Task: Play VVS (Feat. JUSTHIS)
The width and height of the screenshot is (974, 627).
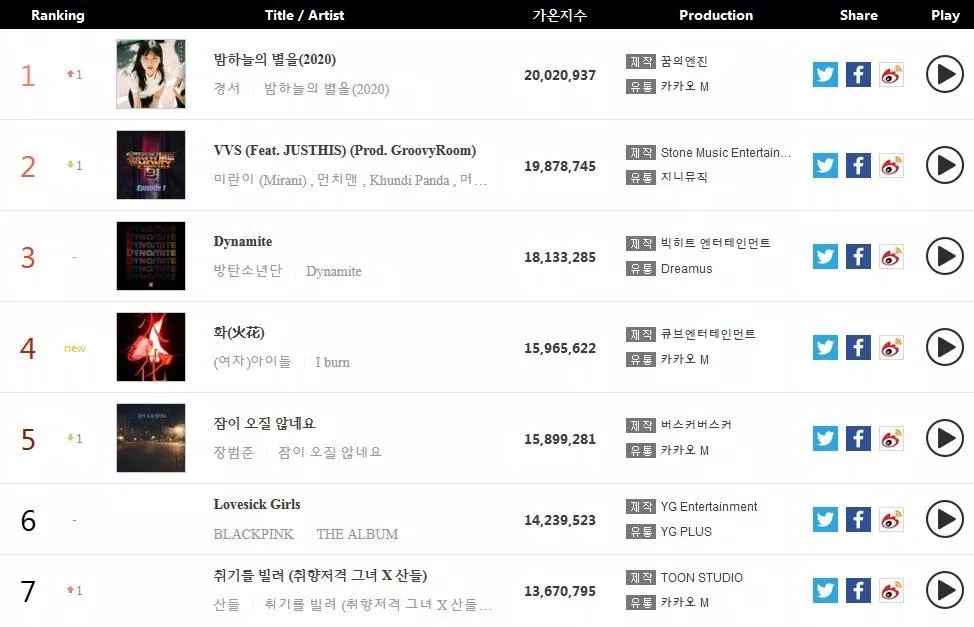Action: (944, 165)
